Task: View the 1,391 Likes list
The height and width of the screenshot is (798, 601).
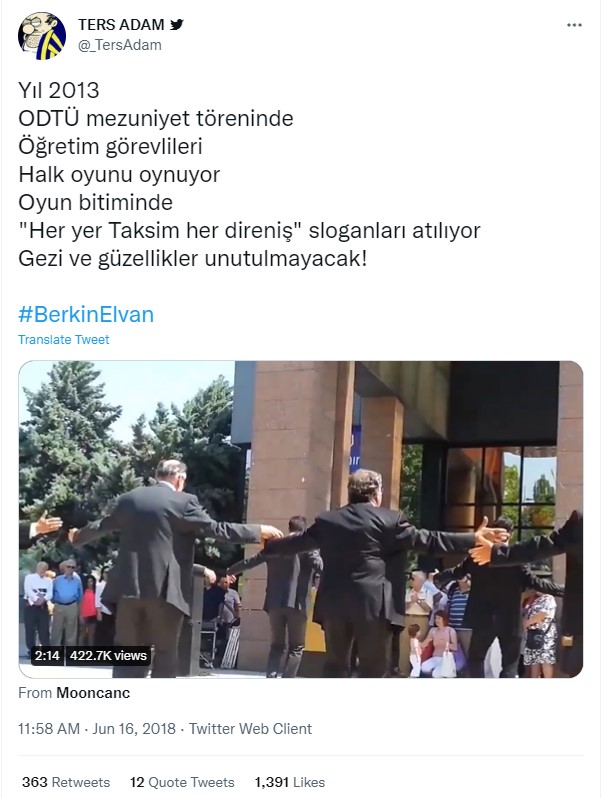Action: click(x=290, y=782)
